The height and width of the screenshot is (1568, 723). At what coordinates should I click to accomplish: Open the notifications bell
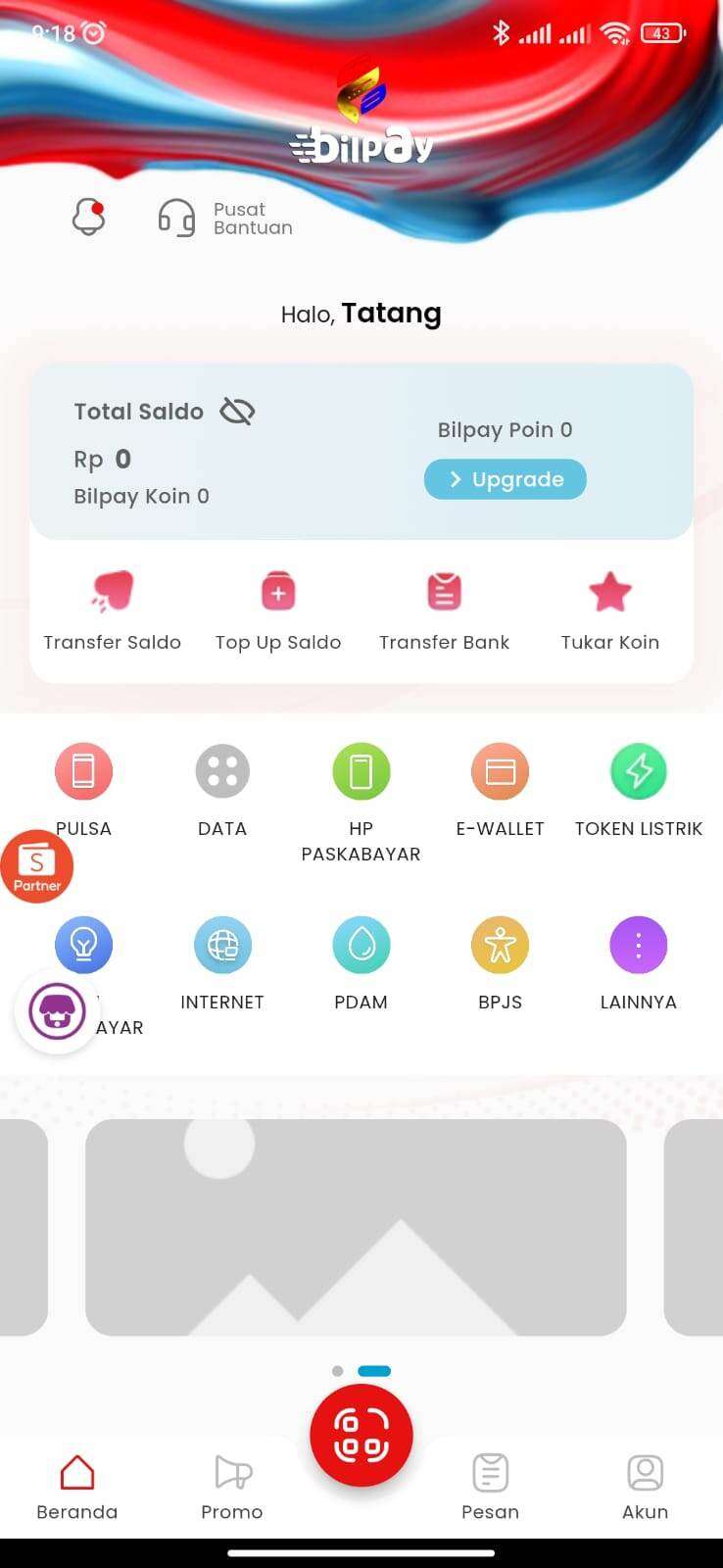point(88,217)
